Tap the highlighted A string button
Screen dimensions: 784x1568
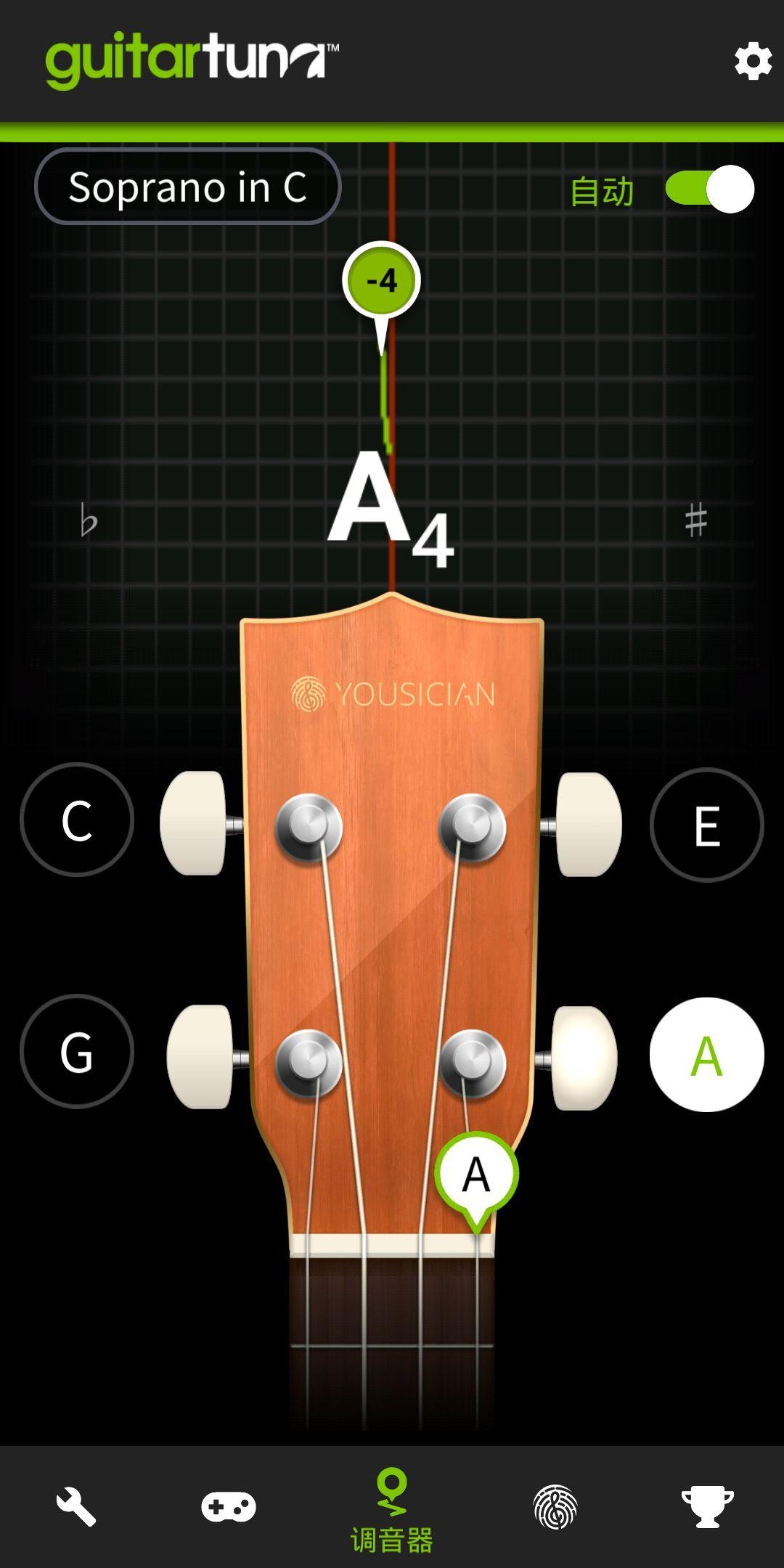tap(706, 1055)
